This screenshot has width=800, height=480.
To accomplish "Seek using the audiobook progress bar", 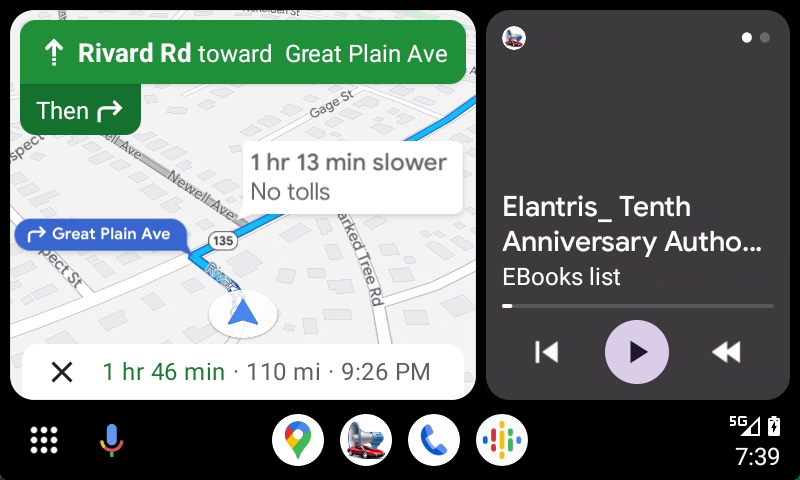I will point(637,306).
